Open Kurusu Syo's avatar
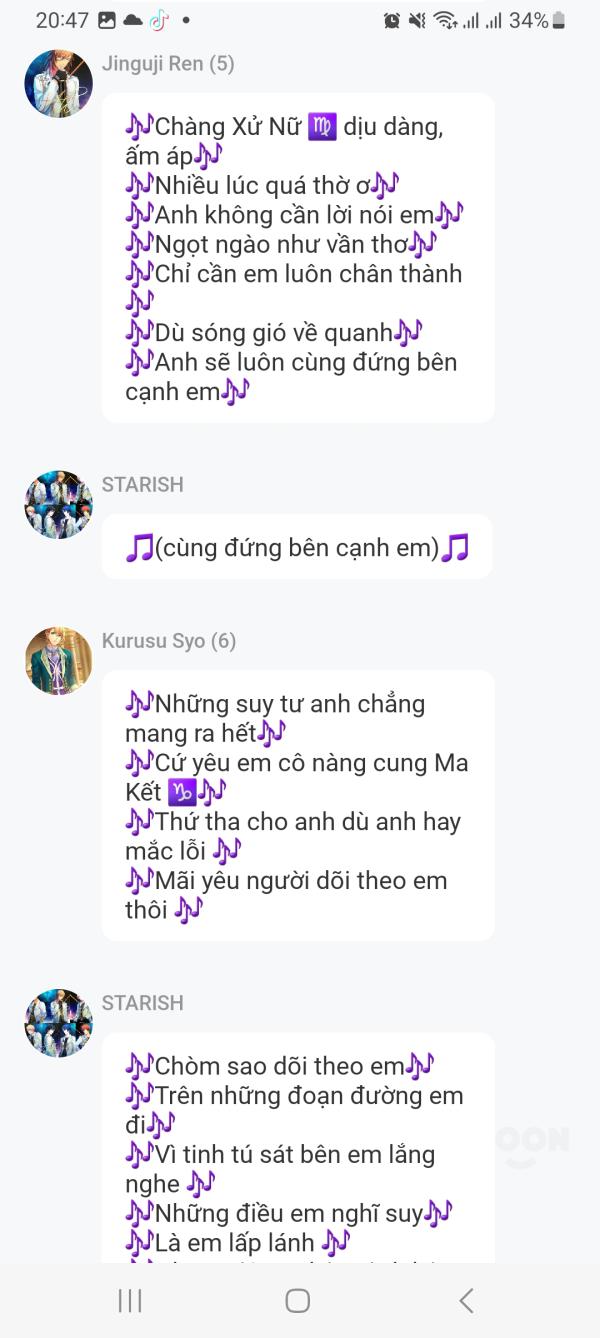 click(58, 661)
